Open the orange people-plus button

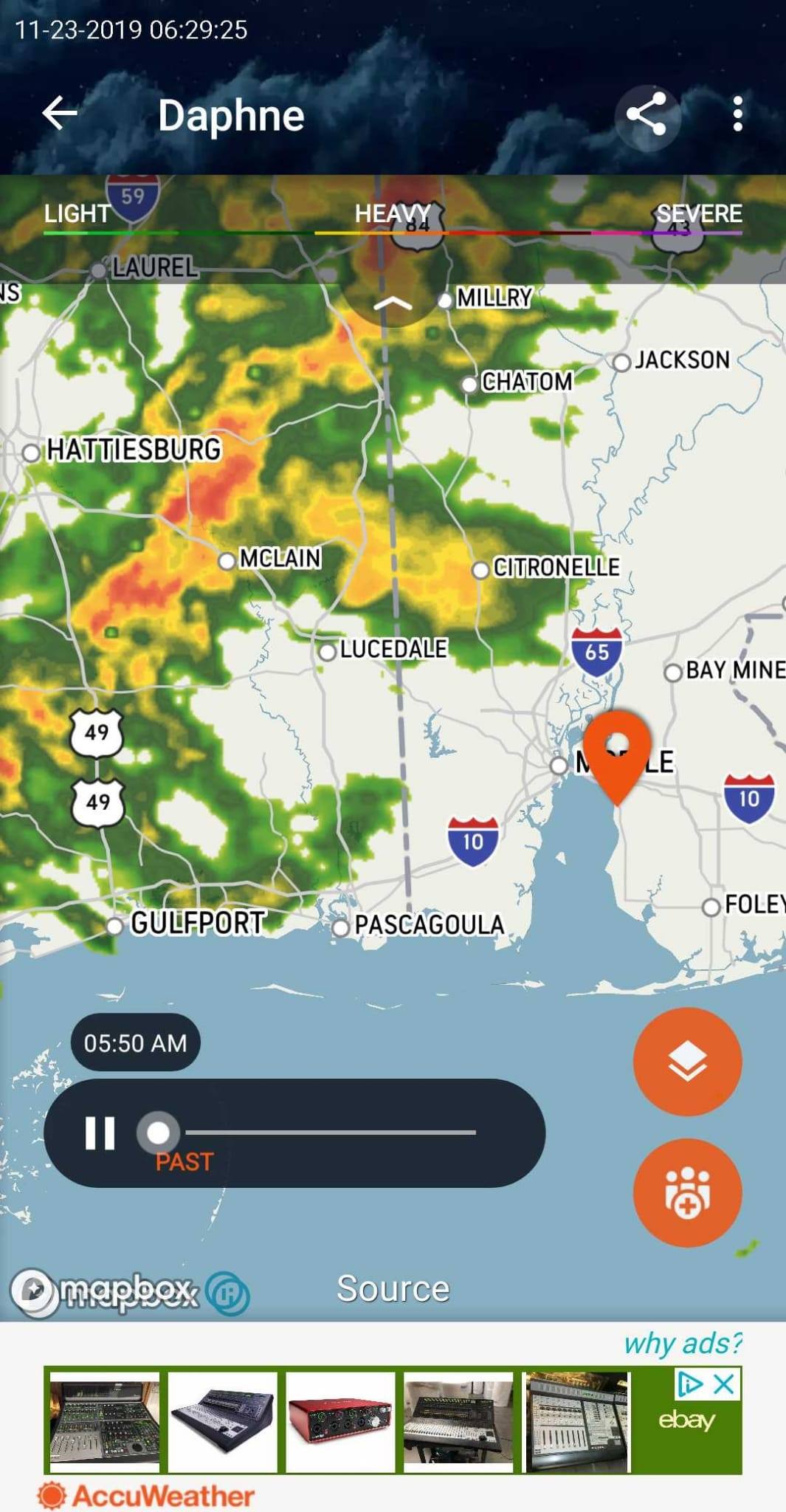coord(687,1192)
